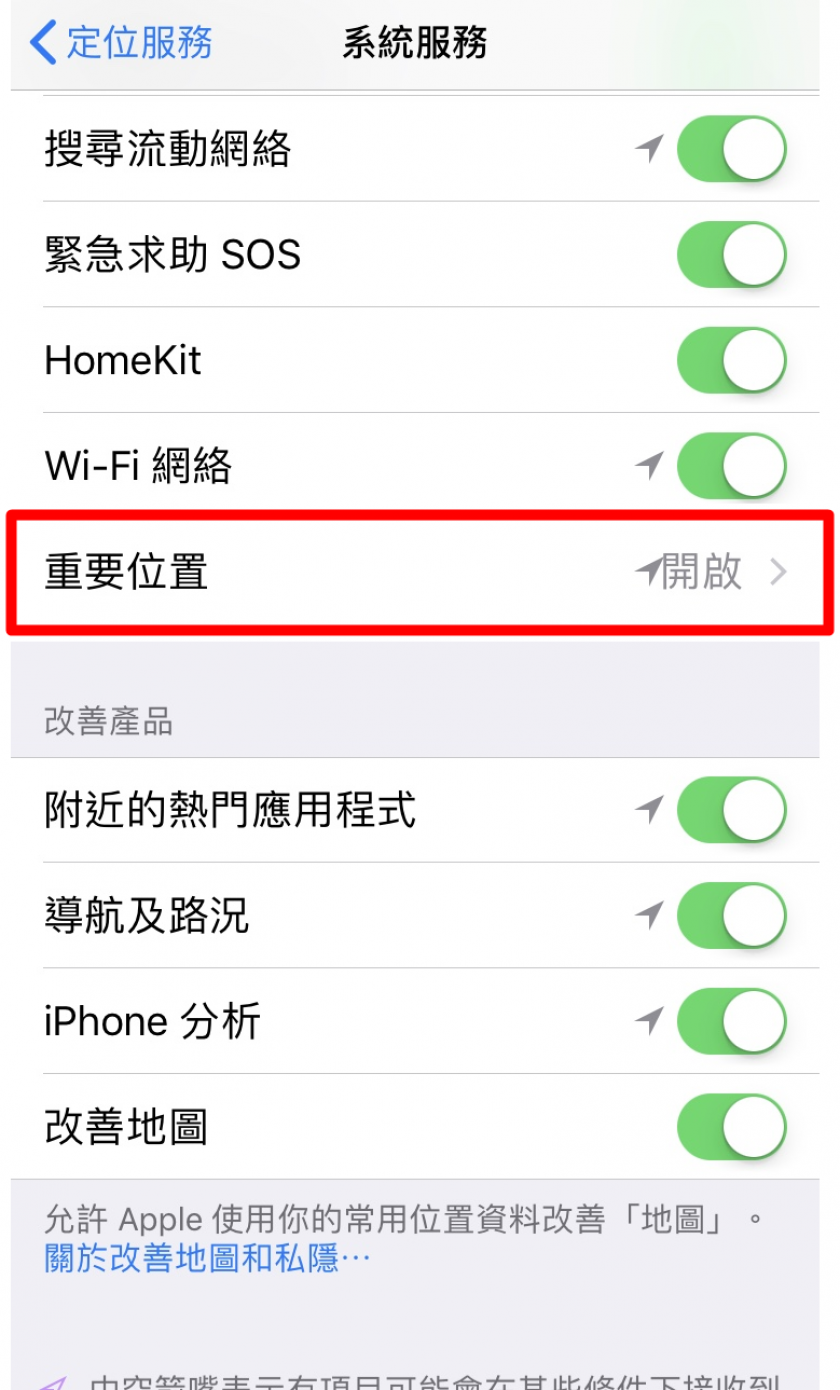Turn off 緊急求助 SOS switch
The height and width of the screenshot is (1390, 840).
(732, 255)
